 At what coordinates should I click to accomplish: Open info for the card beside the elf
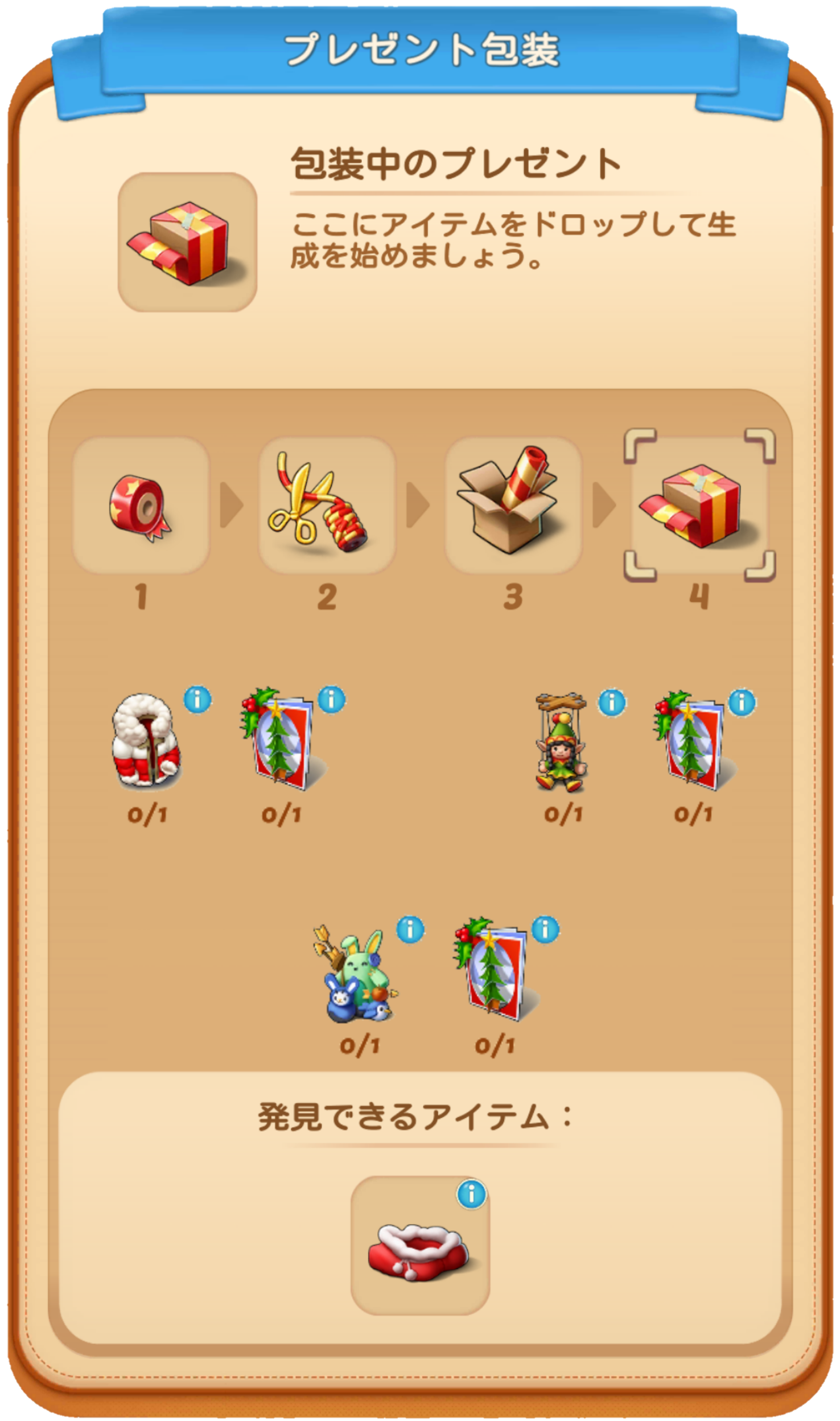(x=742, y=703)
